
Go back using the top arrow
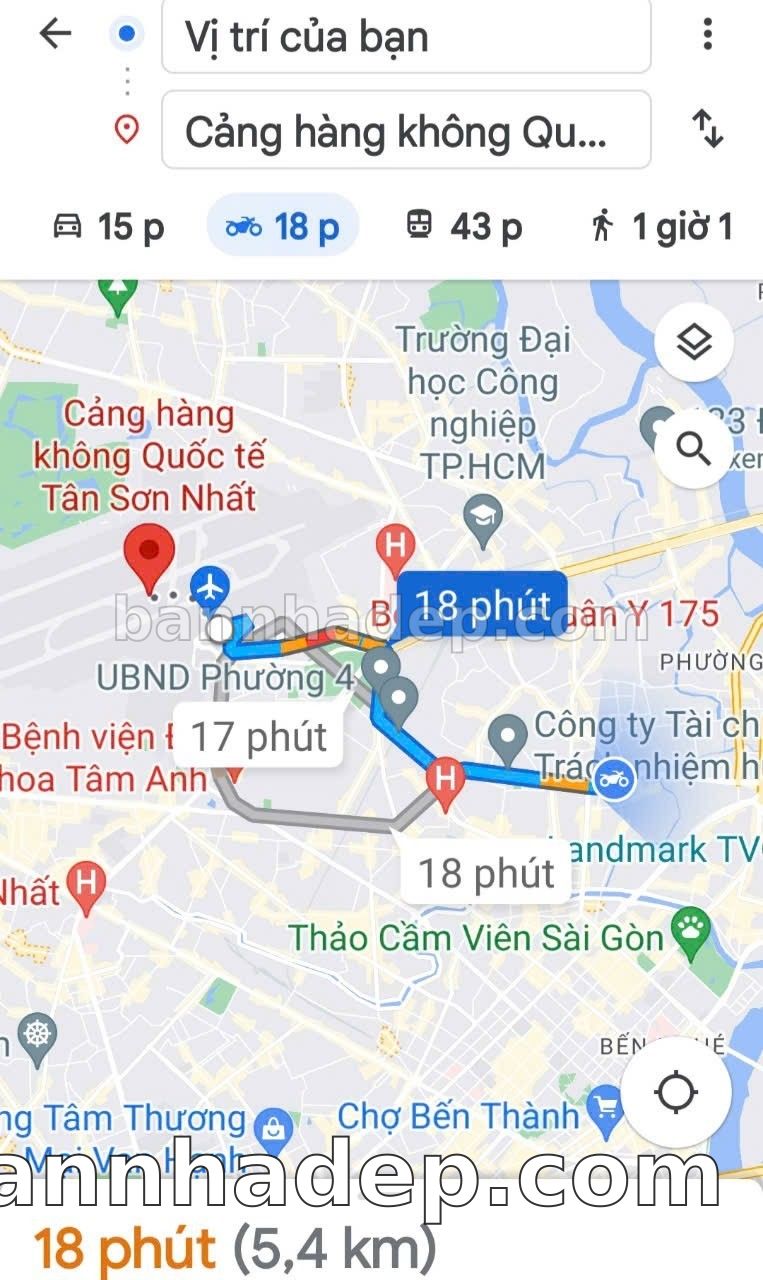pos(55,34)
